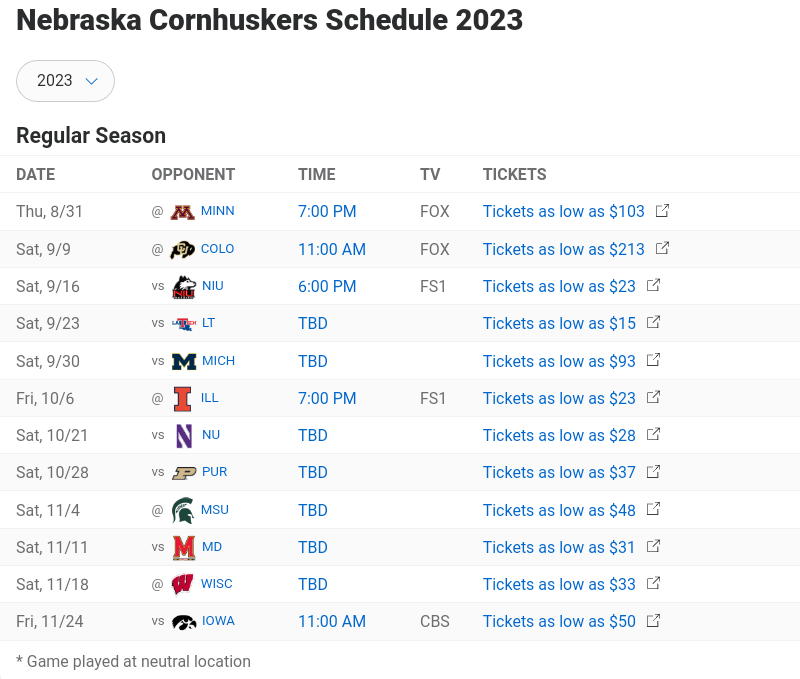Image resolution: width=800 pixels, height=679 pixels.
Task: Open the MINN team link
Action: click(x=217, y=211)
